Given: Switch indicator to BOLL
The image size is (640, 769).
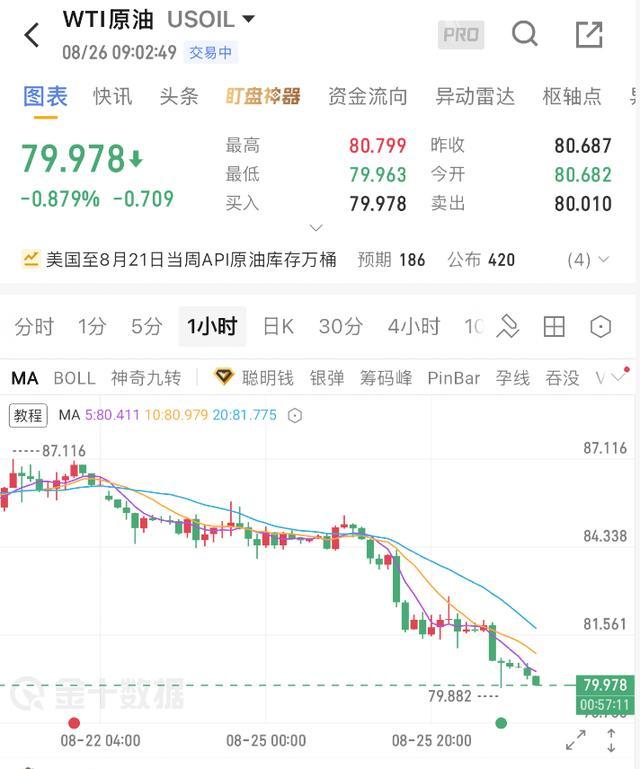Looking at the screenshot, I should [x=75, y=378].
